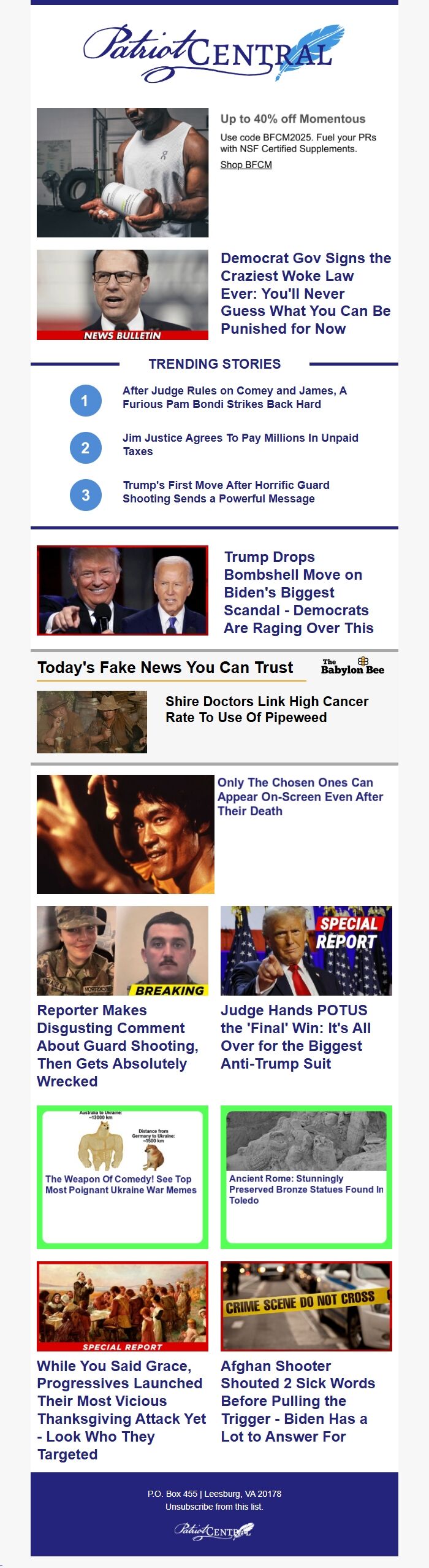This screenshot has height=1568, width=429.
Task: Open Shire Doctors Pipeweed Babylon Bee story
Action: pyautogui.click(x=267, y=709)
